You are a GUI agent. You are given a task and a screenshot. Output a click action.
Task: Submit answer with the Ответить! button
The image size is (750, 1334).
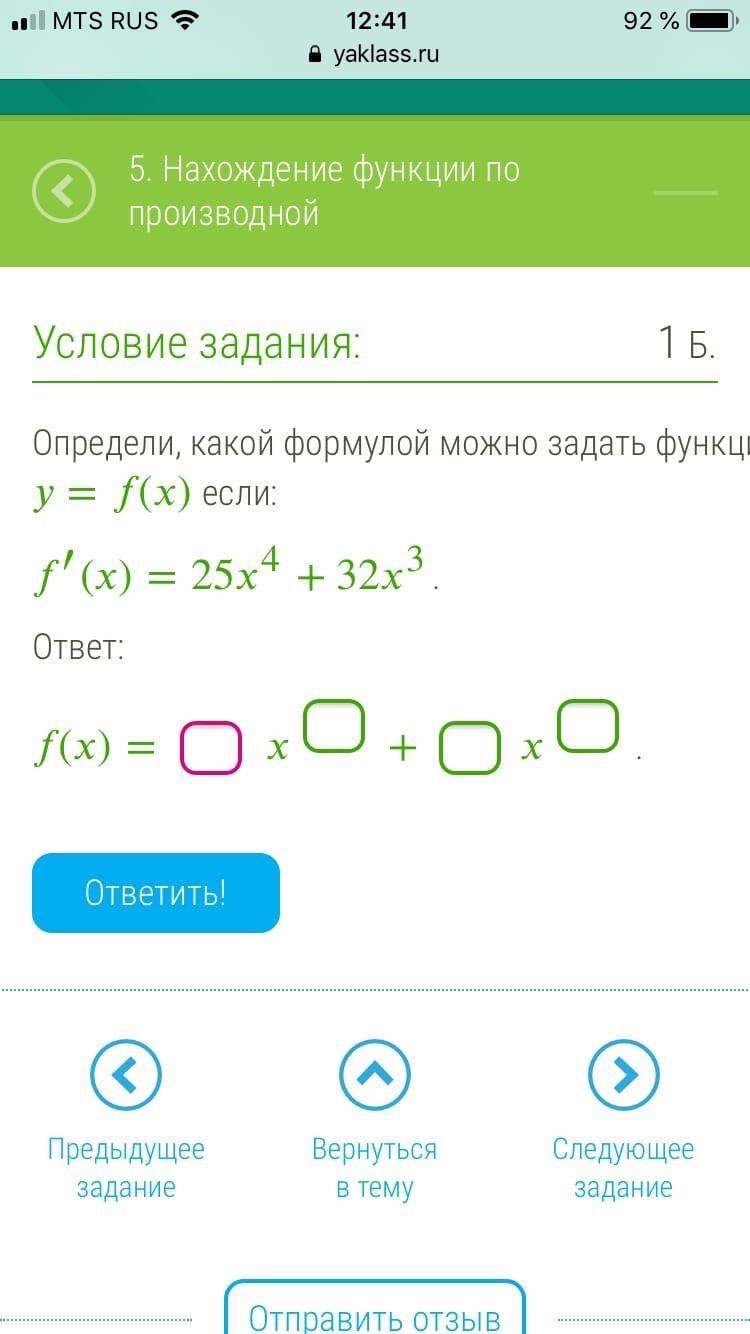click(x=156, y=893)
